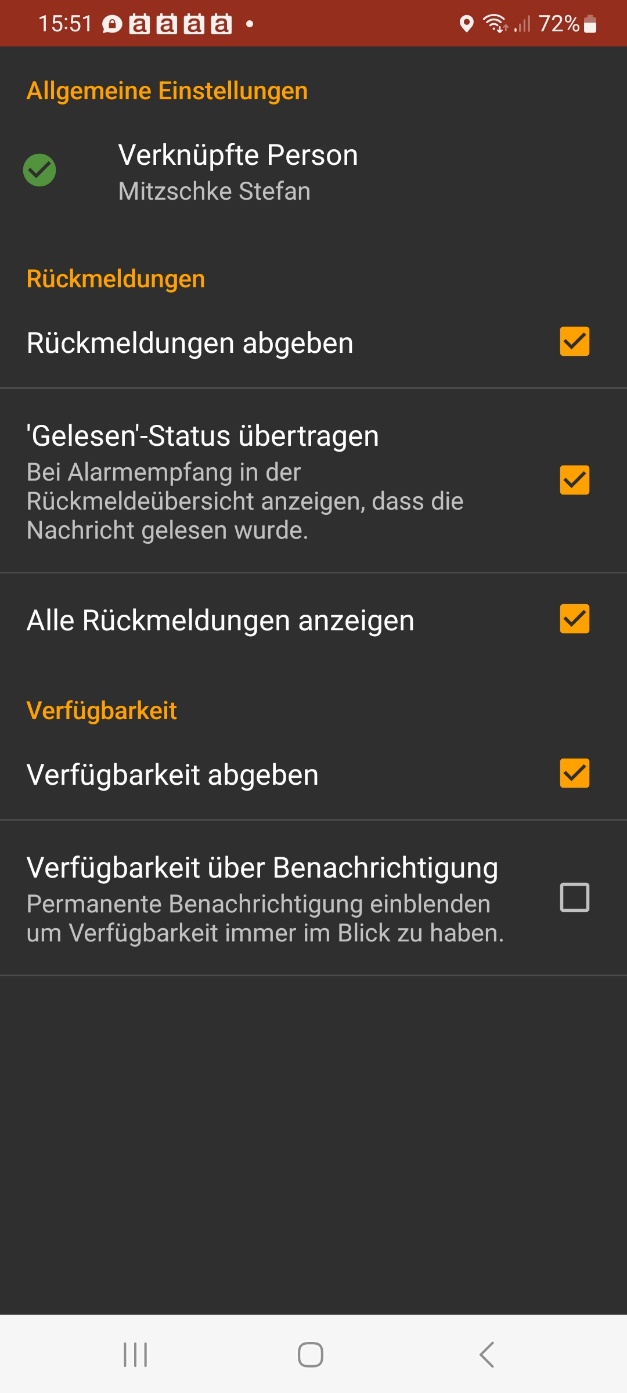Tap the system home button

click(x=311, y=1355)
